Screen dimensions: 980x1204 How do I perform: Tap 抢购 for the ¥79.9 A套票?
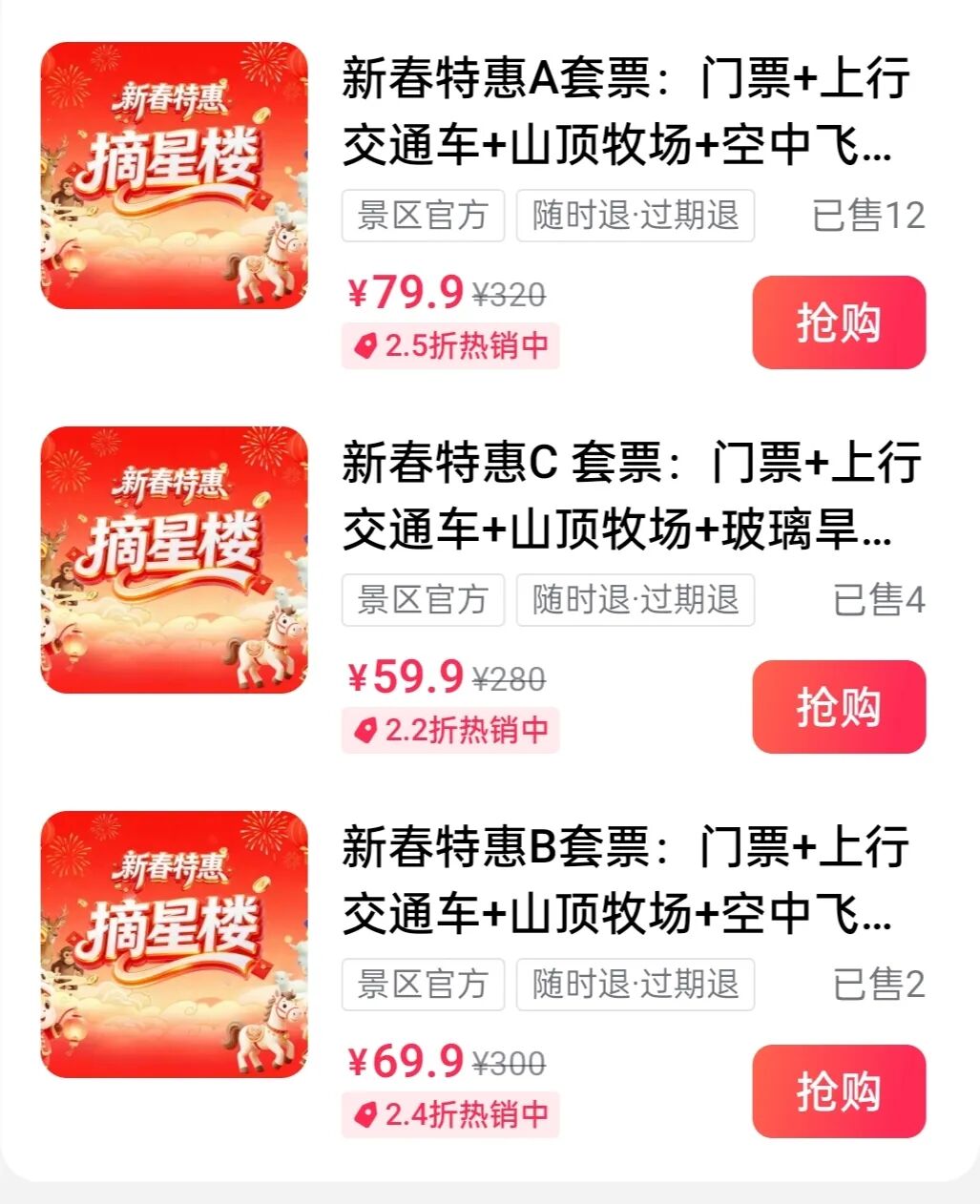(838, 322)
